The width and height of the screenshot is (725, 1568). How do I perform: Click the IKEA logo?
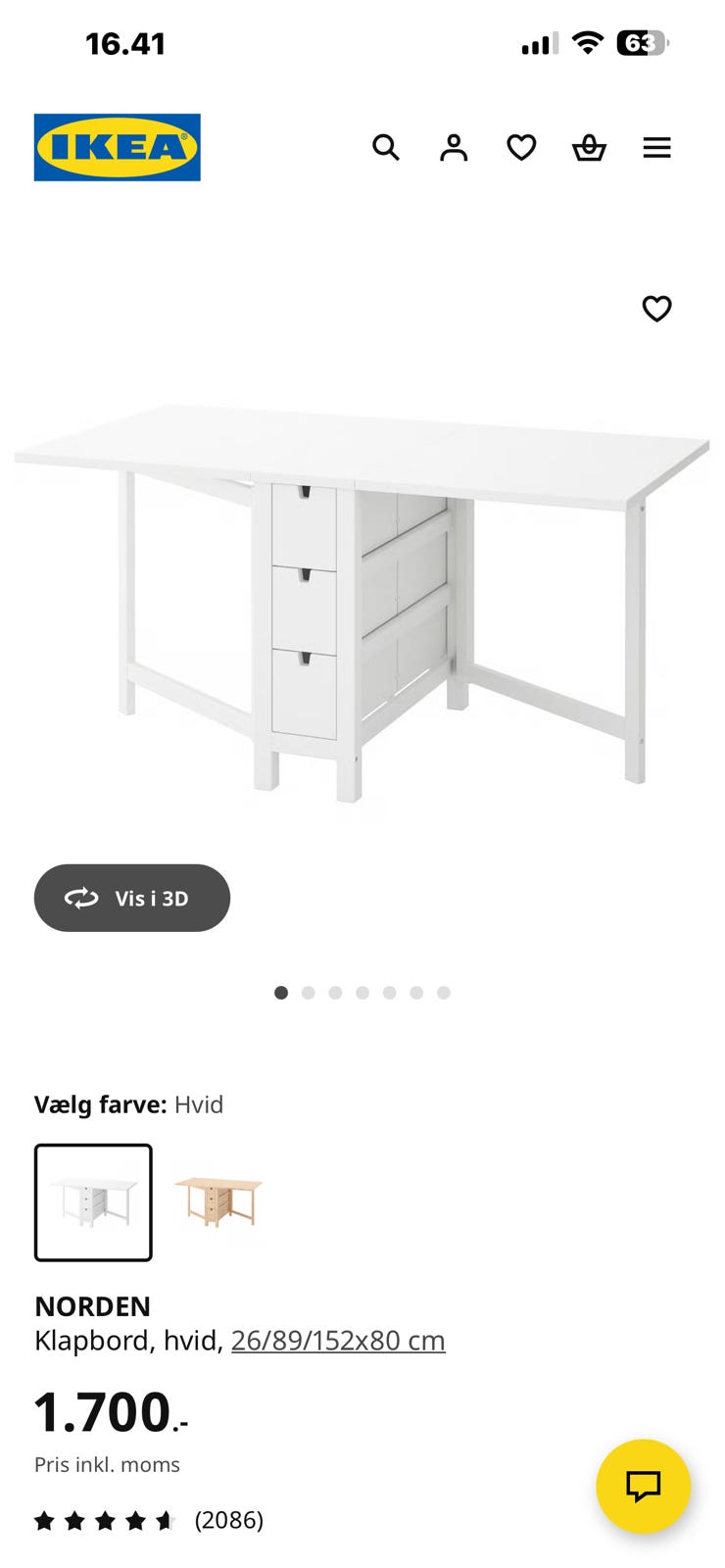116,146
